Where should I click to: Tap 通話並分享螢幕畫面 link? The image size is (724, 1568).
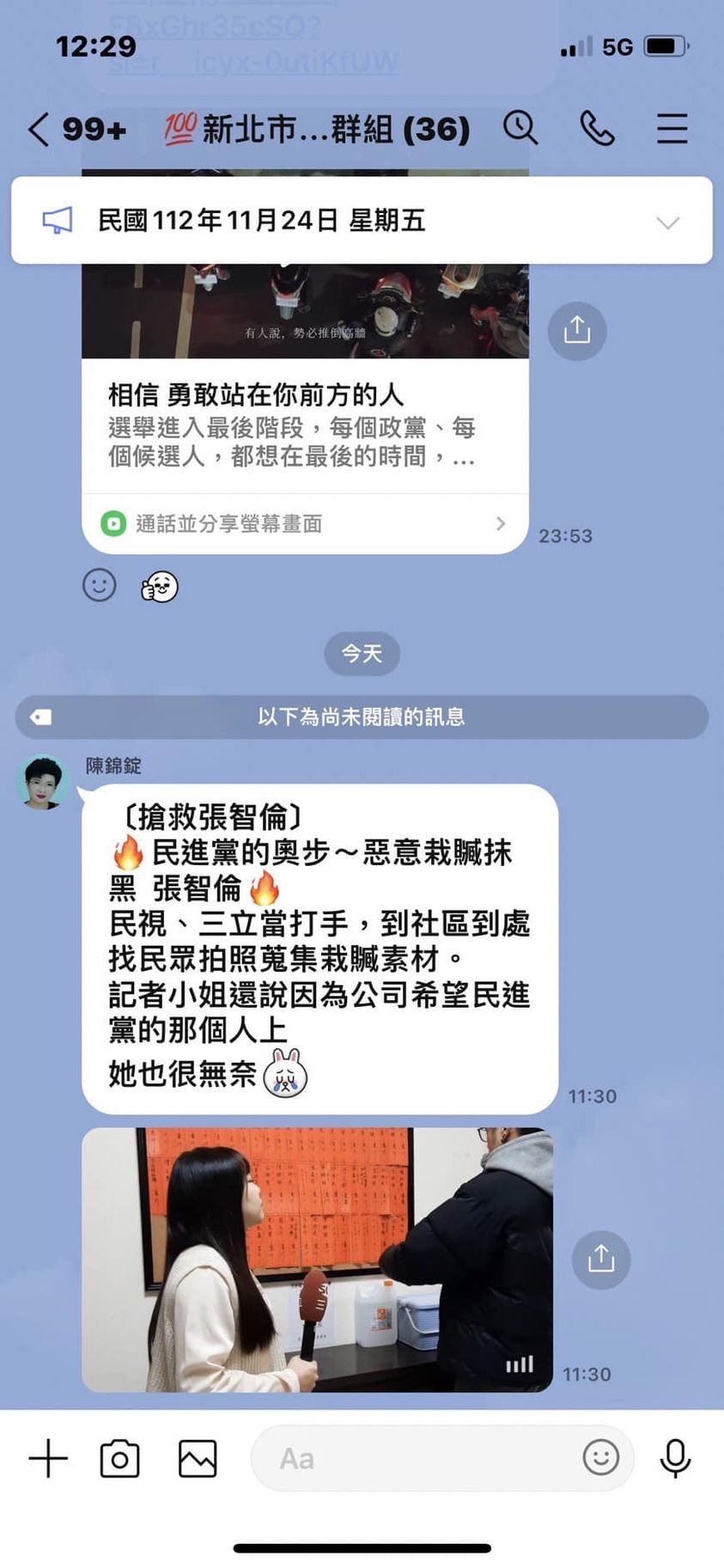(304, 523)
